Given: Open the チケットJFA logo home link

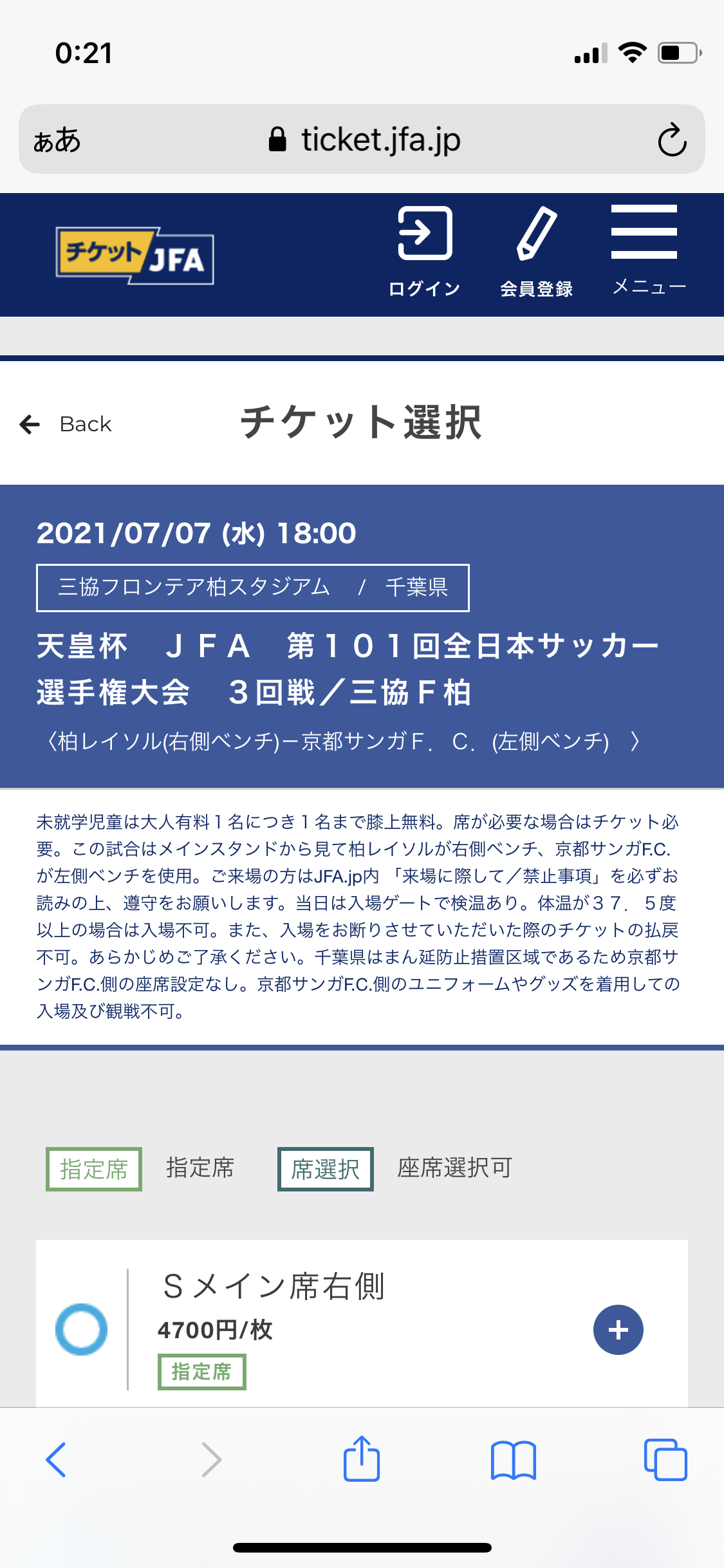Looking at the screenshot, I should click(x=135, y=256).
